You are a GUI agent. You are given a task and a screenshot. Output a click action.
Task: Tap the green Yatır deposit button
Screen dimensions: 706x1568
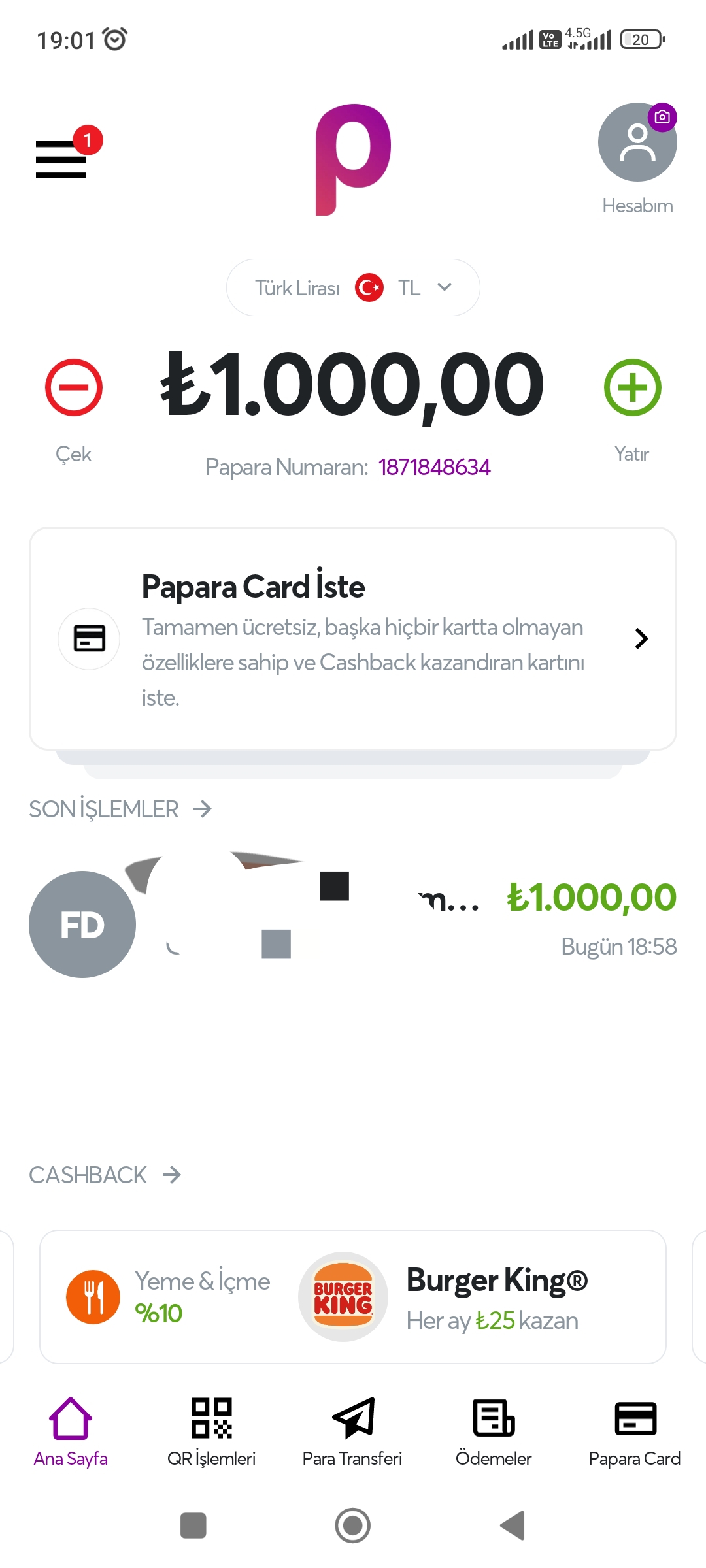[x=632, y=387]
